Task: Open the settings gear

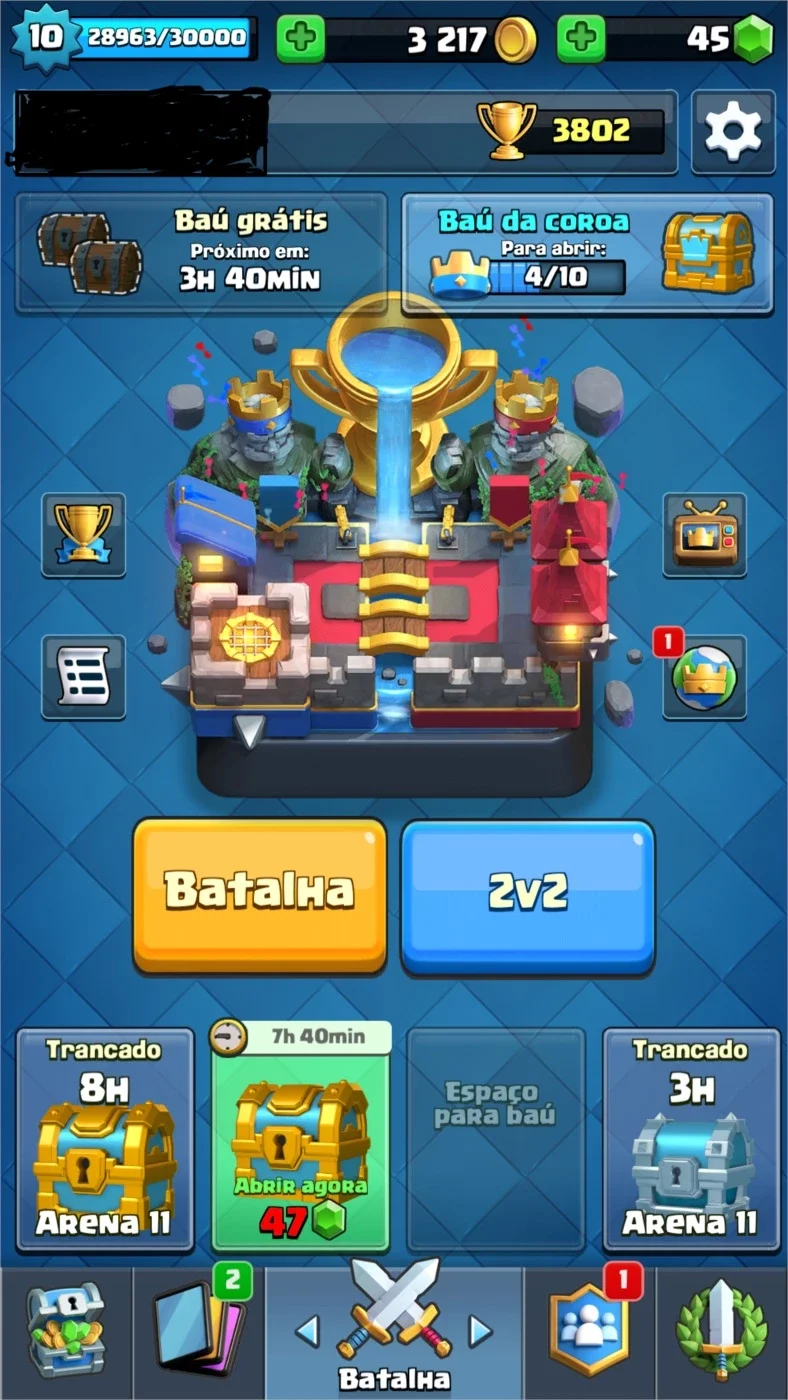Action: point(732,132)
